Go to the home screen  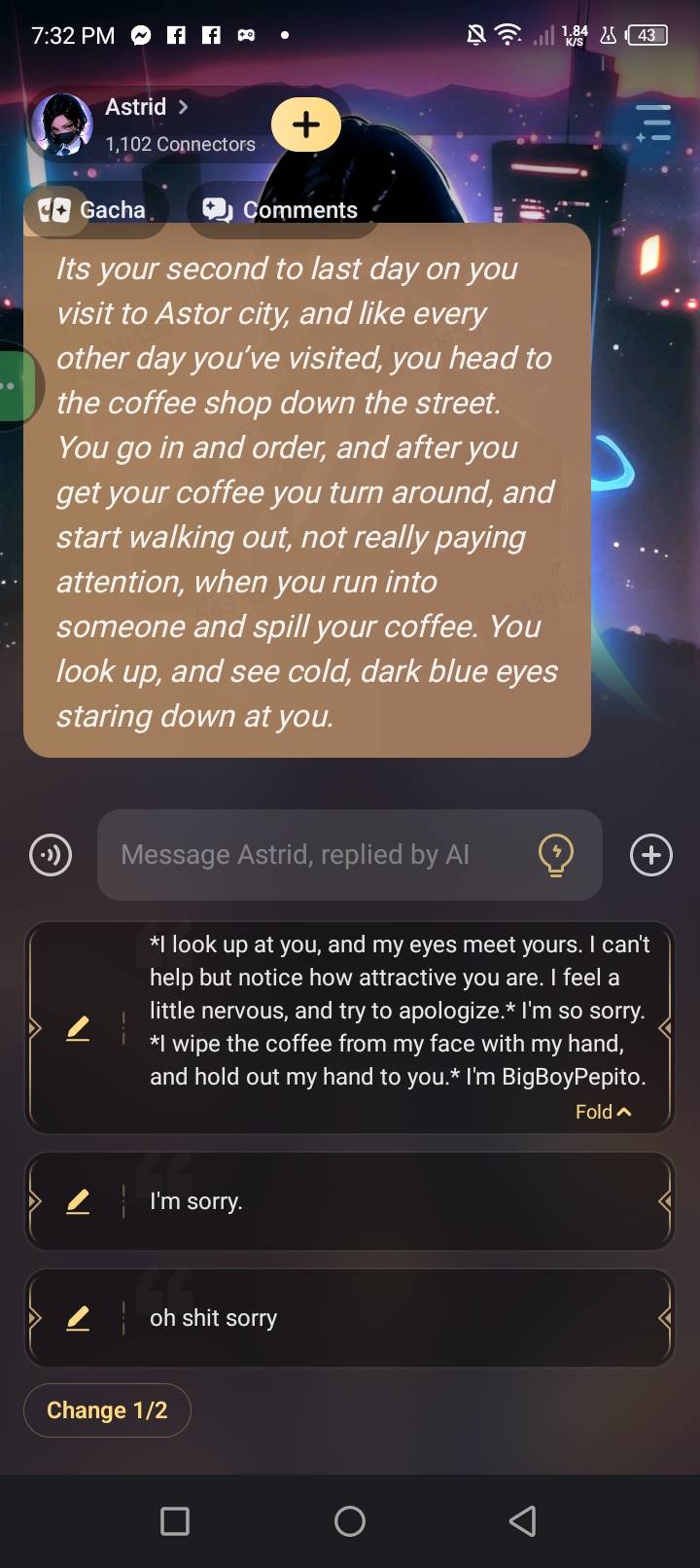[x=350, y=1520]
